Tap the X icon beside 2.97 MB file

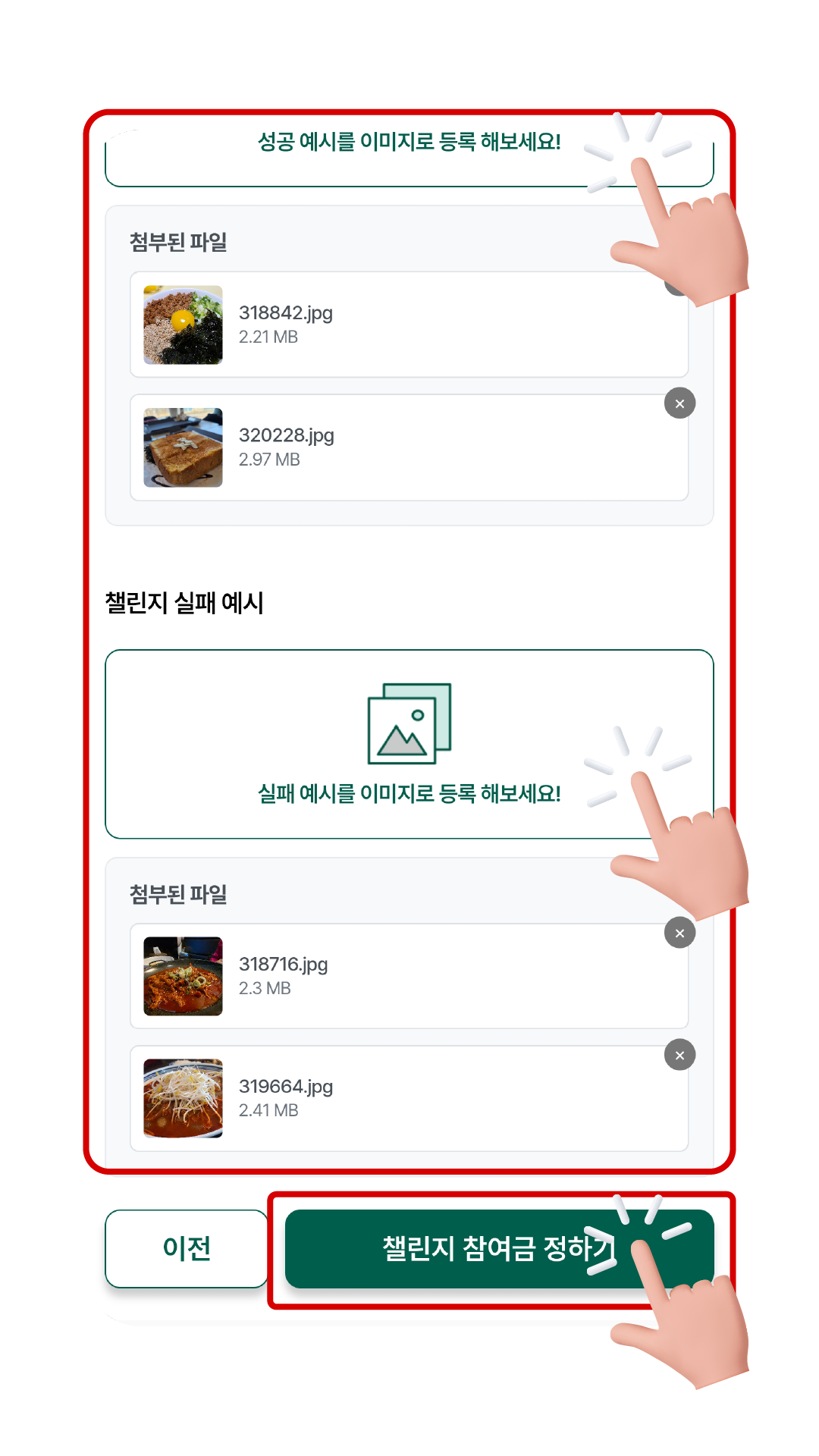click(x=679, y=403)
